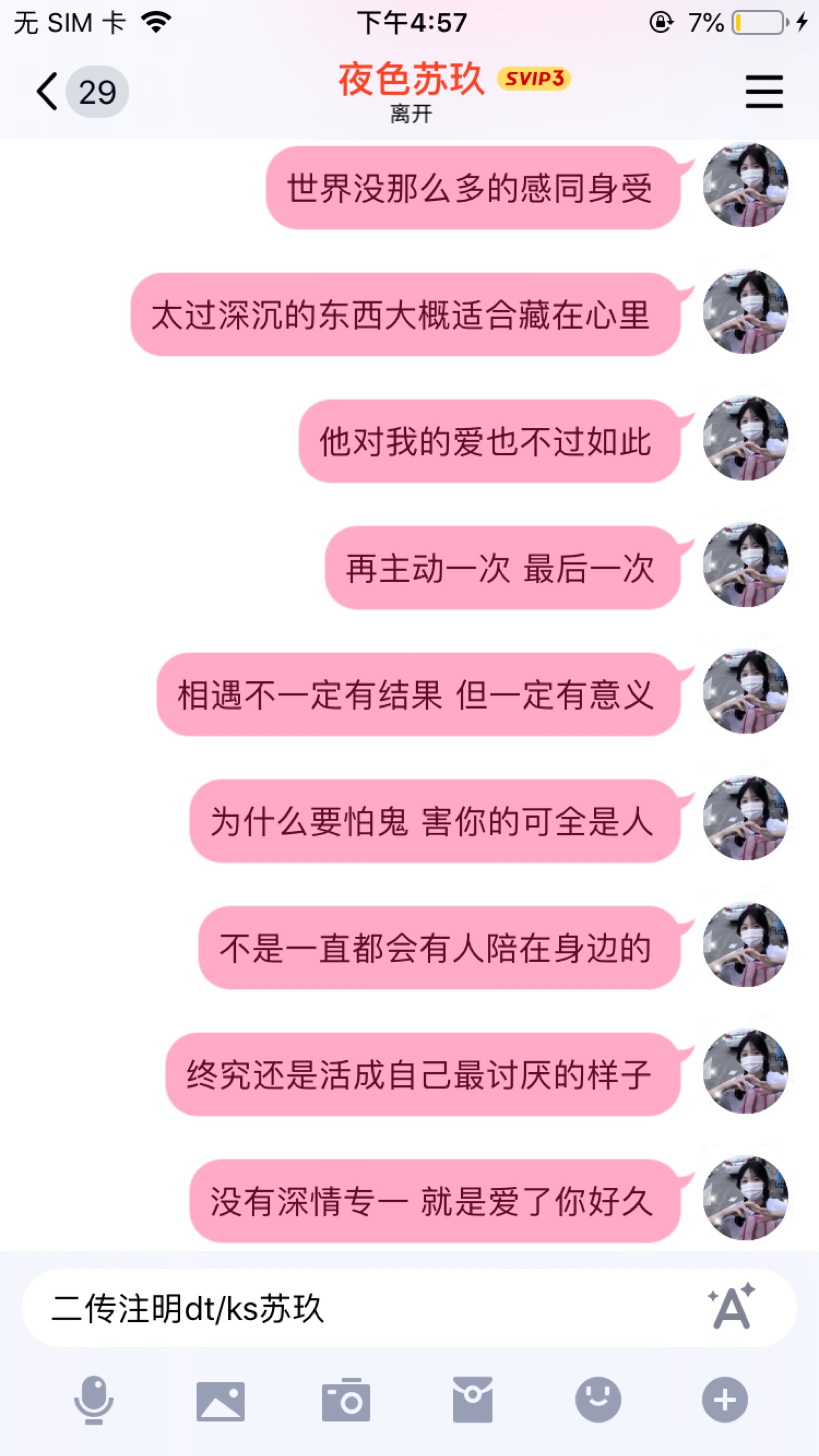
Task: Send a red packet
Action: pos(472,1400)
